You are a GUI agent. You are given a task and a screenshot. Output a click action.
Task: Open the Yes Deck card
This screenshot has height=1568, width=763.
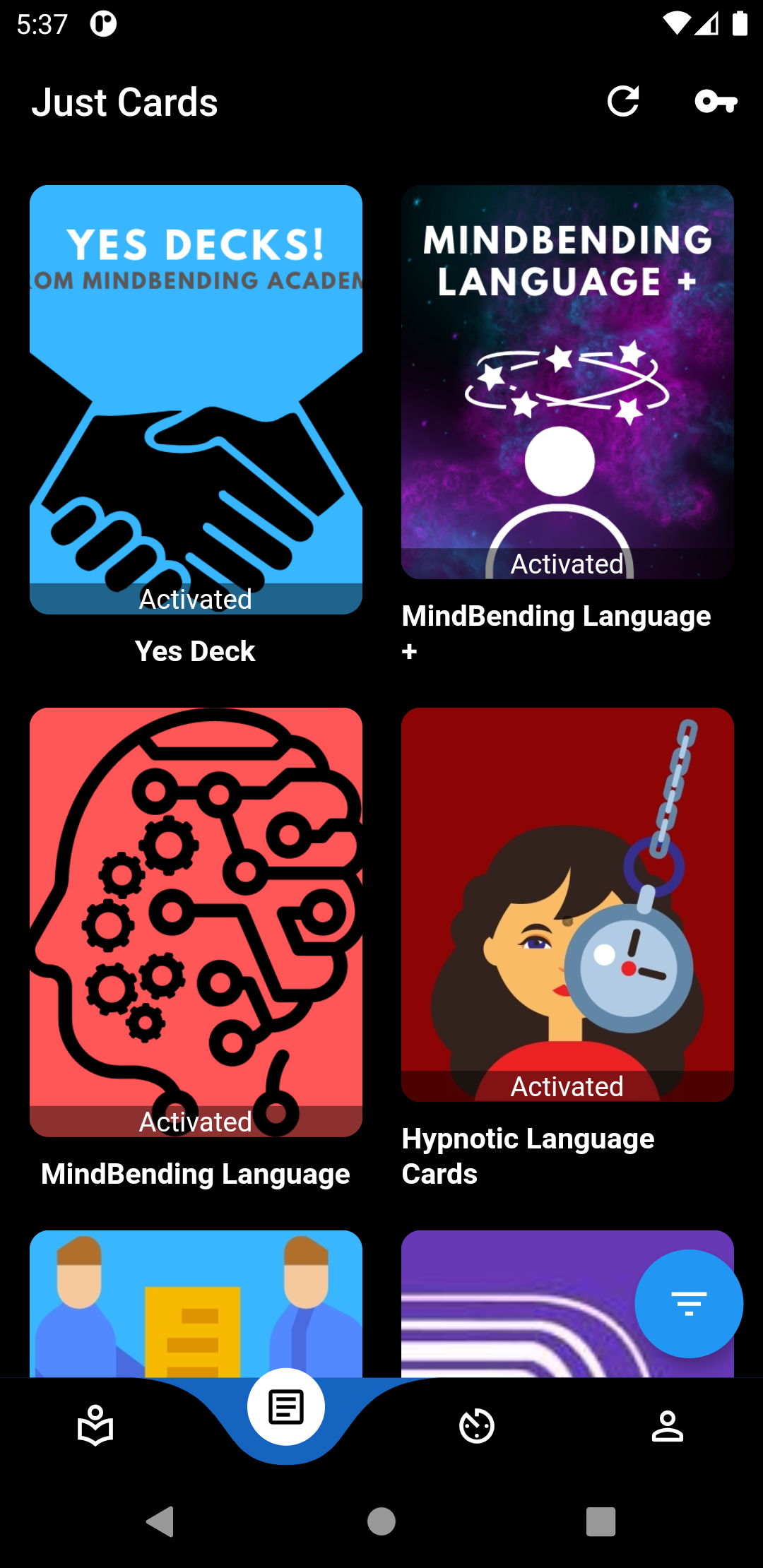click(x=196, y=400)
